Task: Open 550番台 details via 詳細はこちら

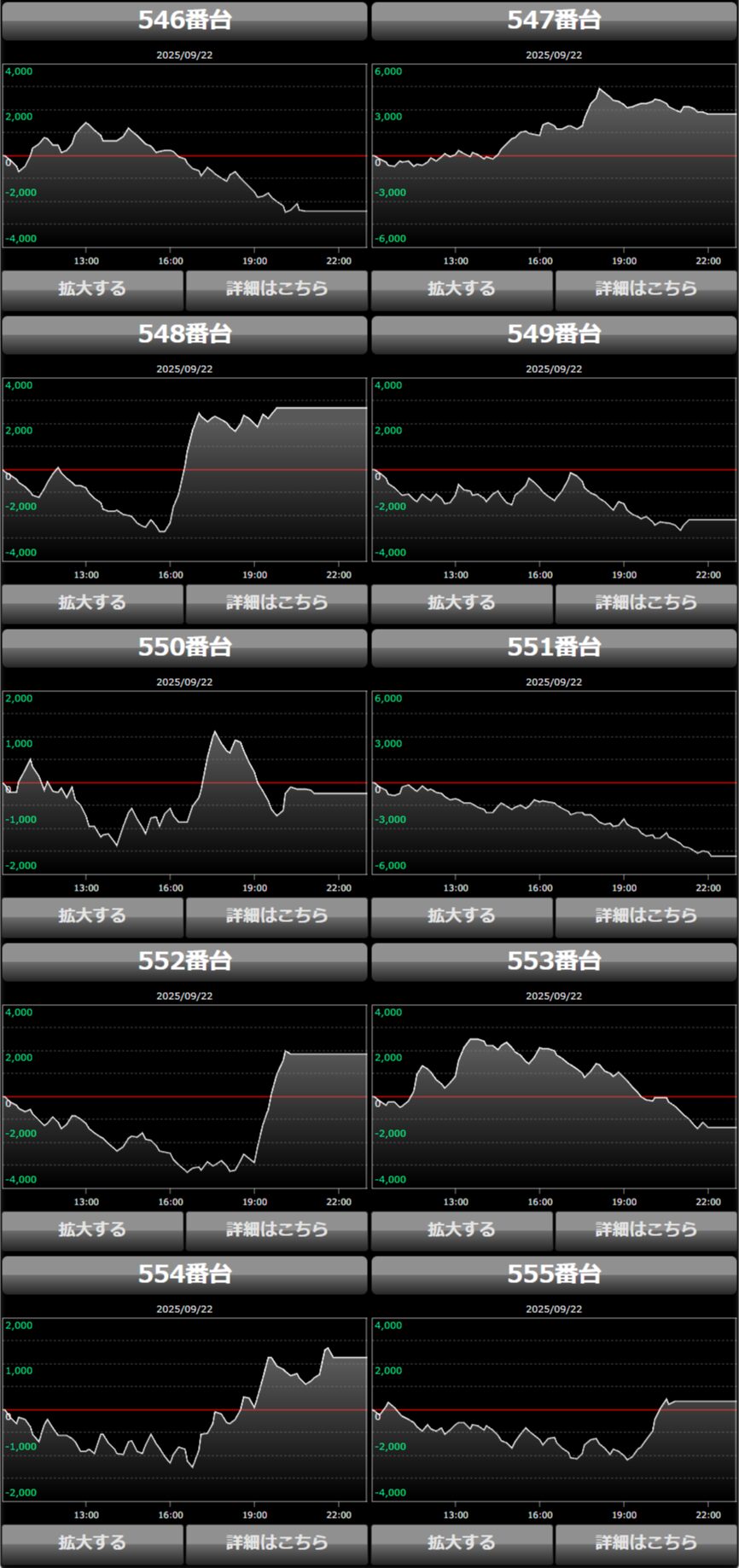Action: point(276,916)
